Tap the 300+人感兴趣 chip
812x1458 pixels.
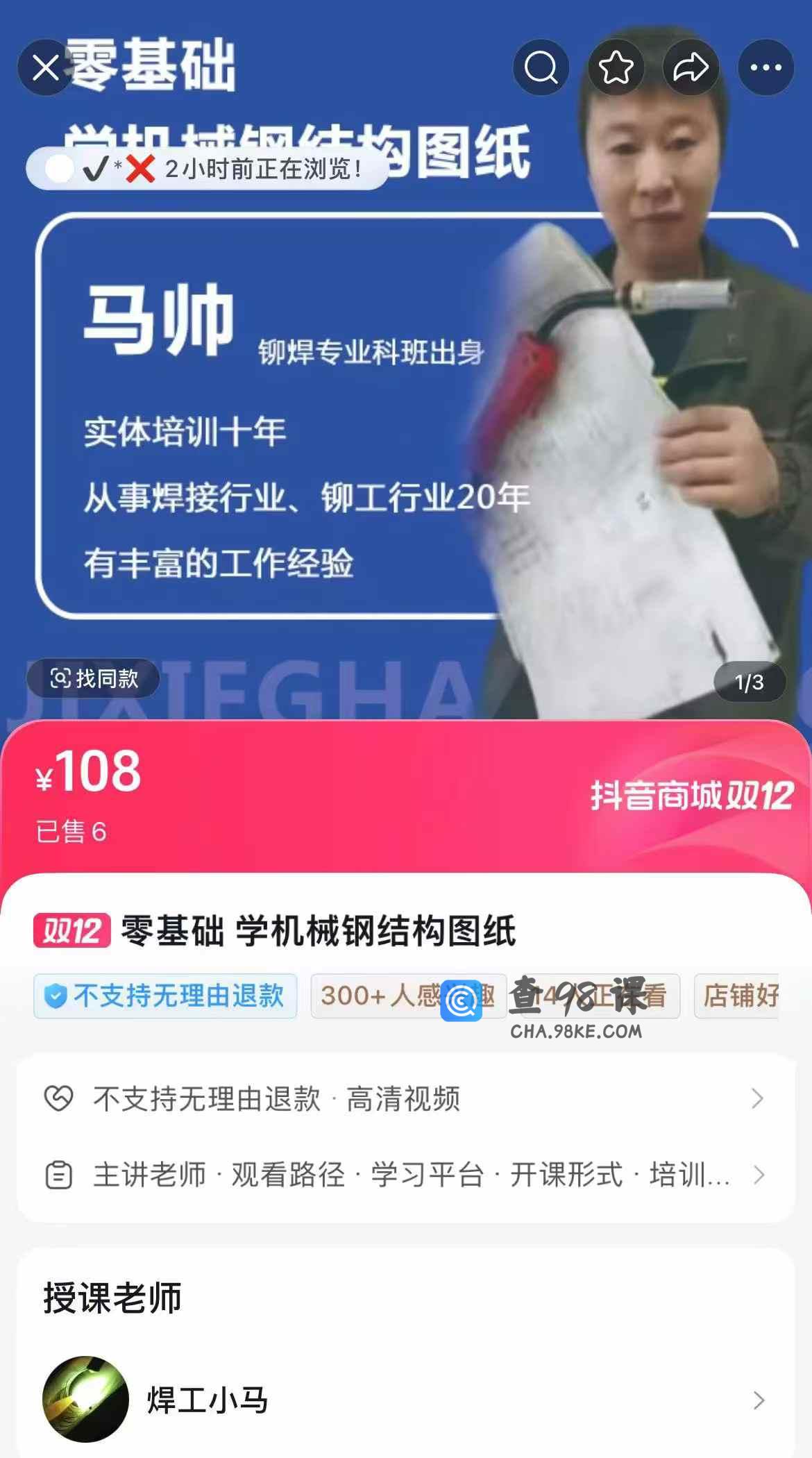pos(378,996)
